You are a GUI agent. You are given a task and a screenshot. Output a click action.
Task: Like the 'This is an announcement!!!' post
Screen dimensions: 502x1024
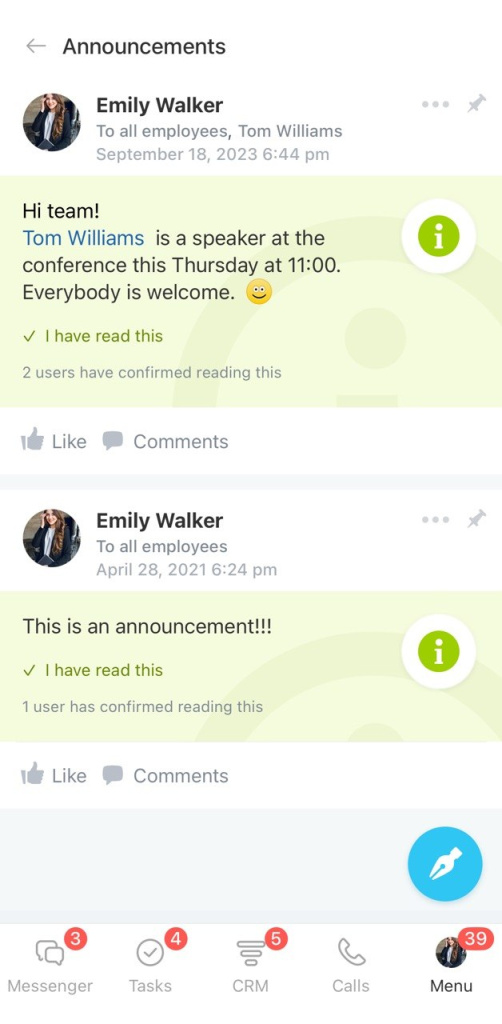click(x=54, y=776)
